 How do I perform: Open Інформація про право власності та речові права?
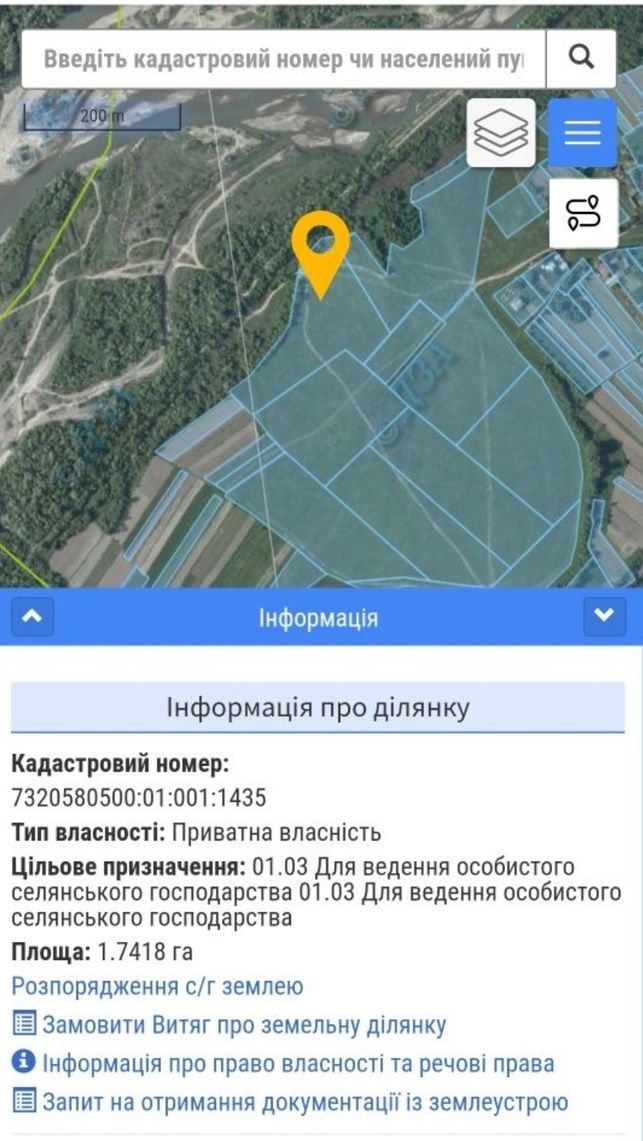[283, 1063]
